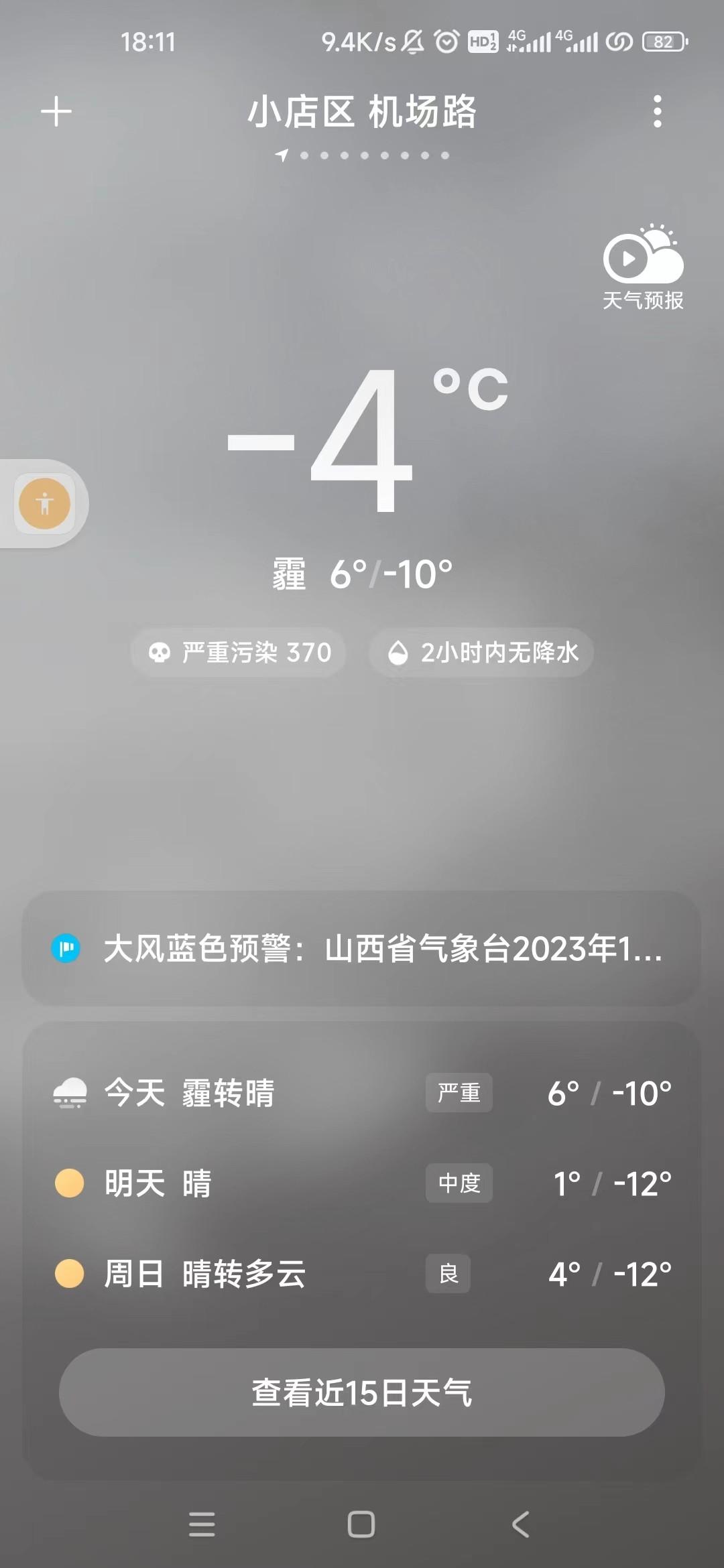Screen dimensions: 724x1568
Task: Tap the 2小时内无降水 precipitation chip
Action: pyautogui.click(x=481, y=652)
